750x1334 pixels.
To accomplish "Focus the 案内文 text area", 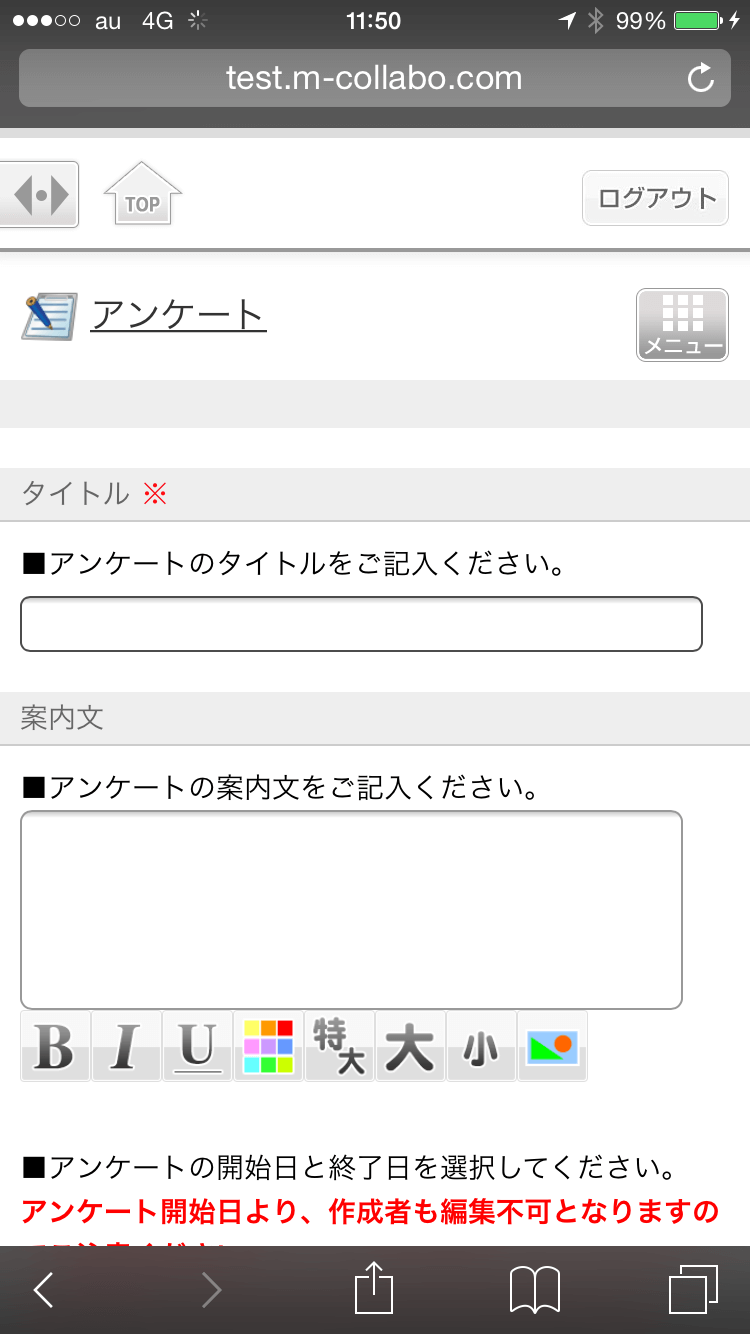I will point(351,909).
